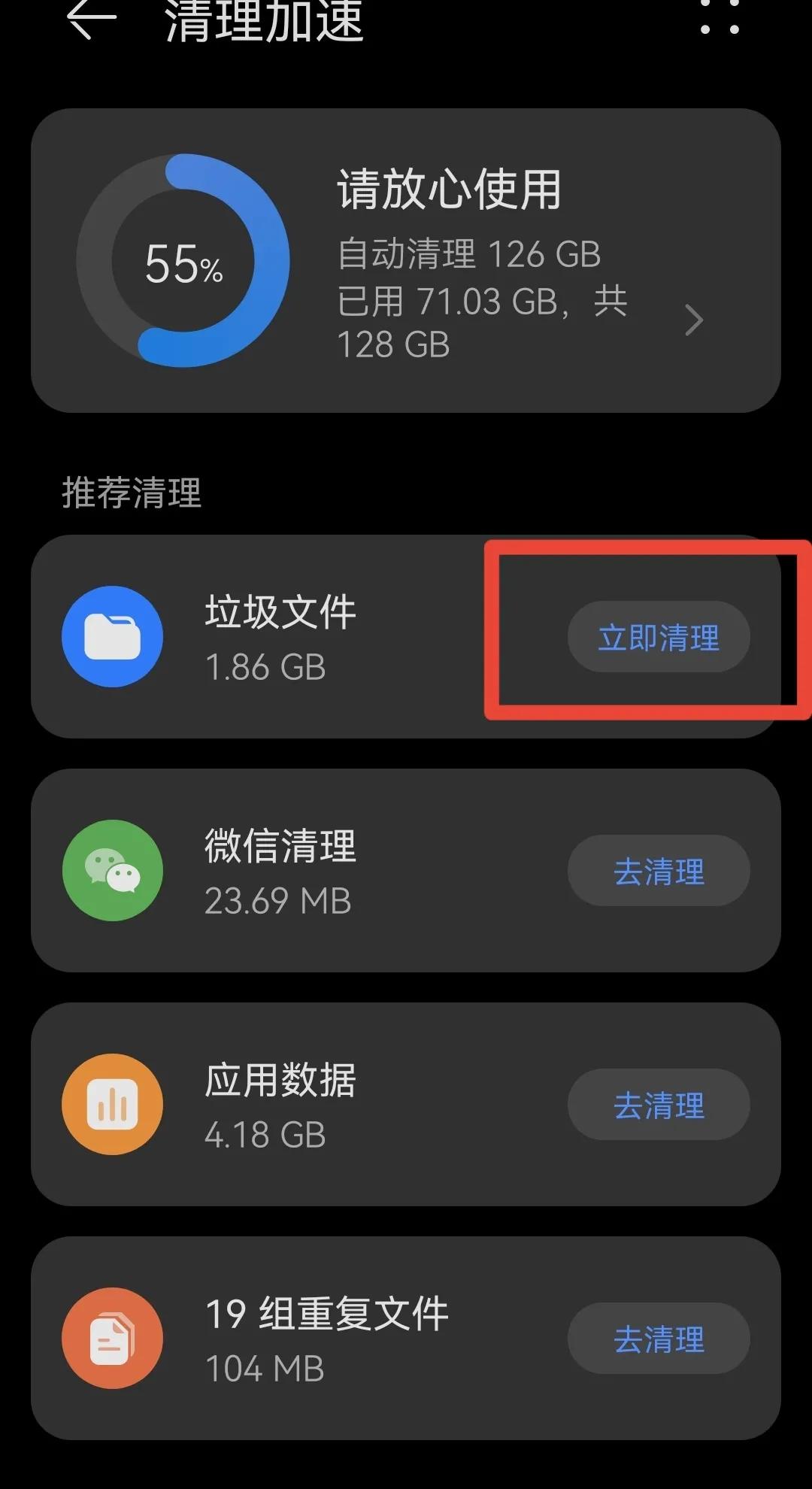Tap 去清理 for 应用数据
Viewport: 812px width, 1489px height.
point(659,1105)
